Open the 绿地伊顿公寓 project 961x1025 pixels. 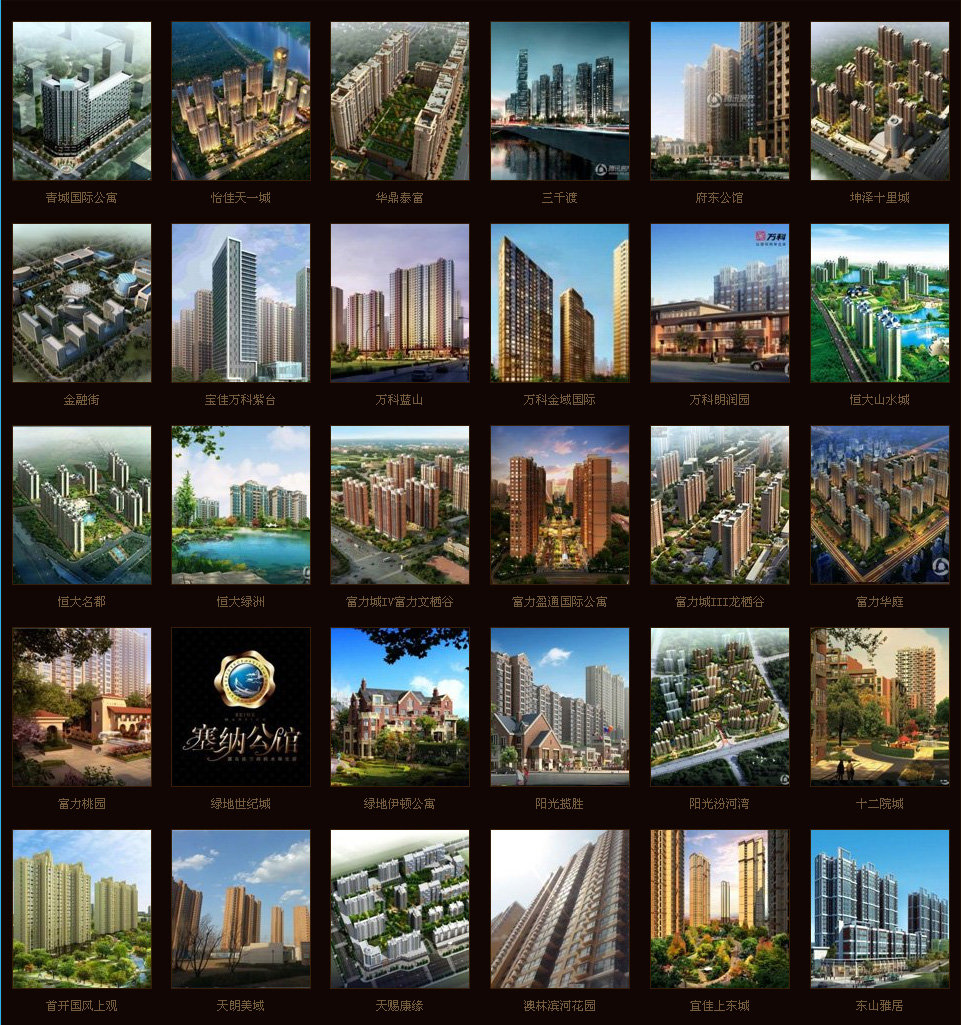click(400, 707)
